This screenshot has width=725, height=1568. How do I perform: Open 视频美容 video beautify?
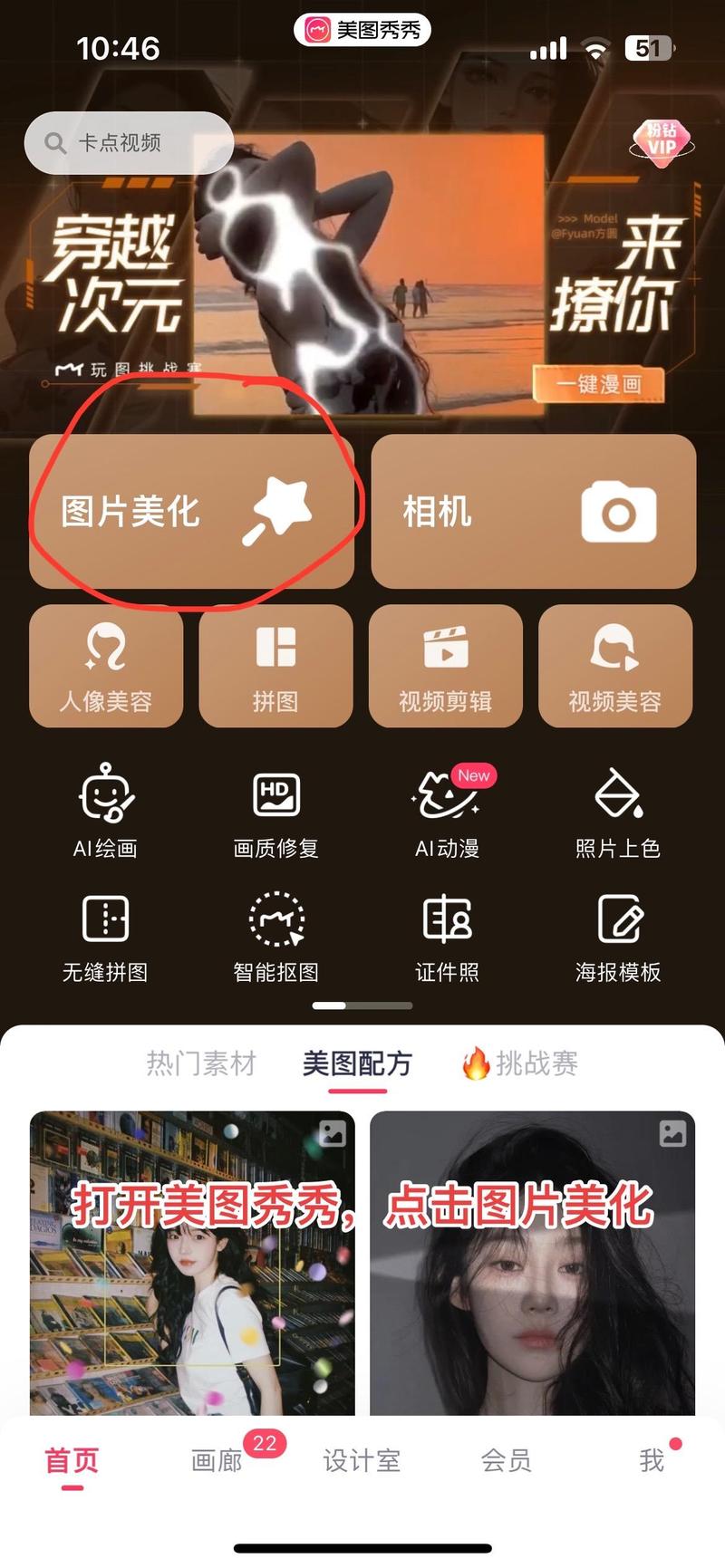(x=615, y=666)
